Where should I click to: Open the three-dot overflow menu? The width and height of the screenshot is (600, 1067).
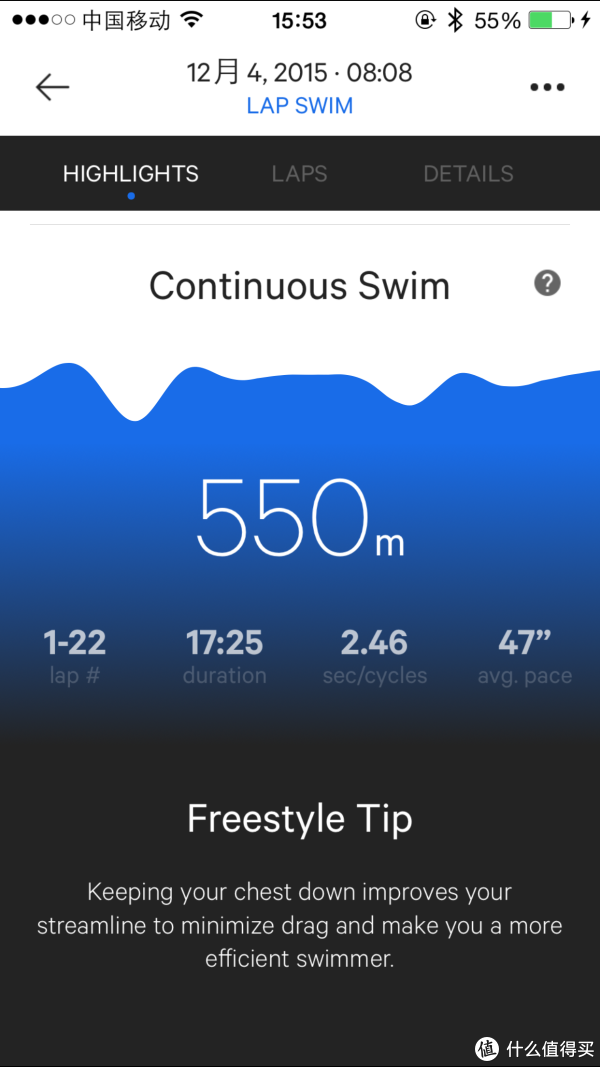click(x=548, y=88)
